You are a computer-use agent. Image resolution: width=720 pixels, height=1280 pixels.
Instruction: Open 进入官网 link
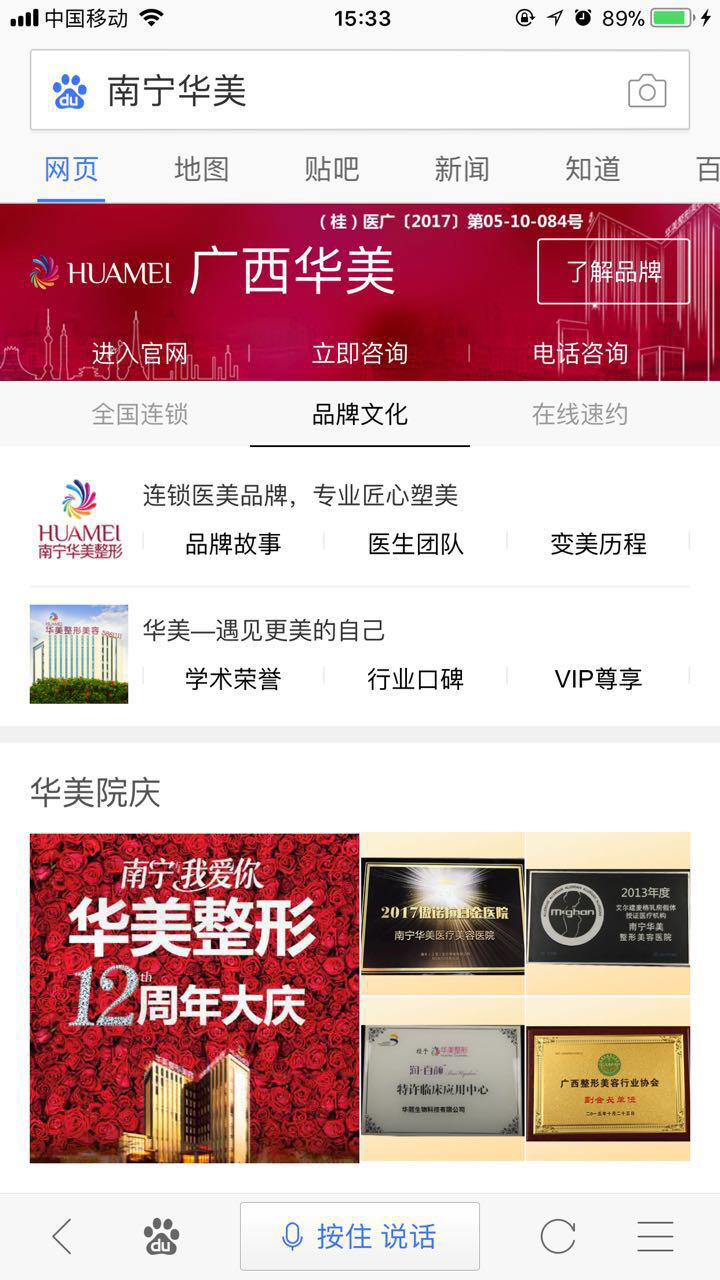pyautogui.click(x=140, y=353)
